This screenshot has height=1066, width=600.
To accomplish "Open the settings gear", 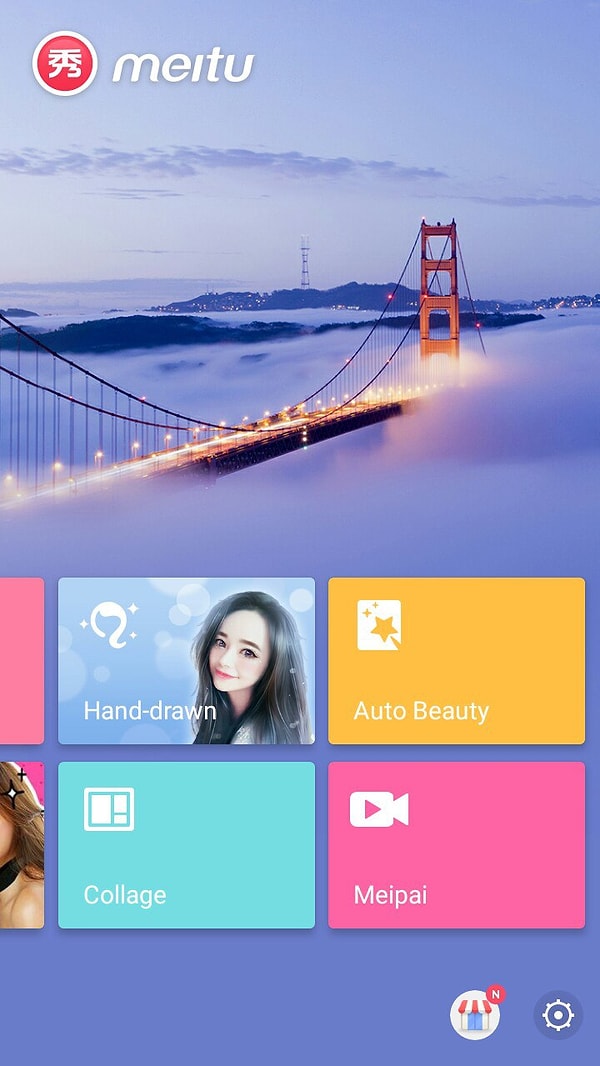I will point(557,1016).
